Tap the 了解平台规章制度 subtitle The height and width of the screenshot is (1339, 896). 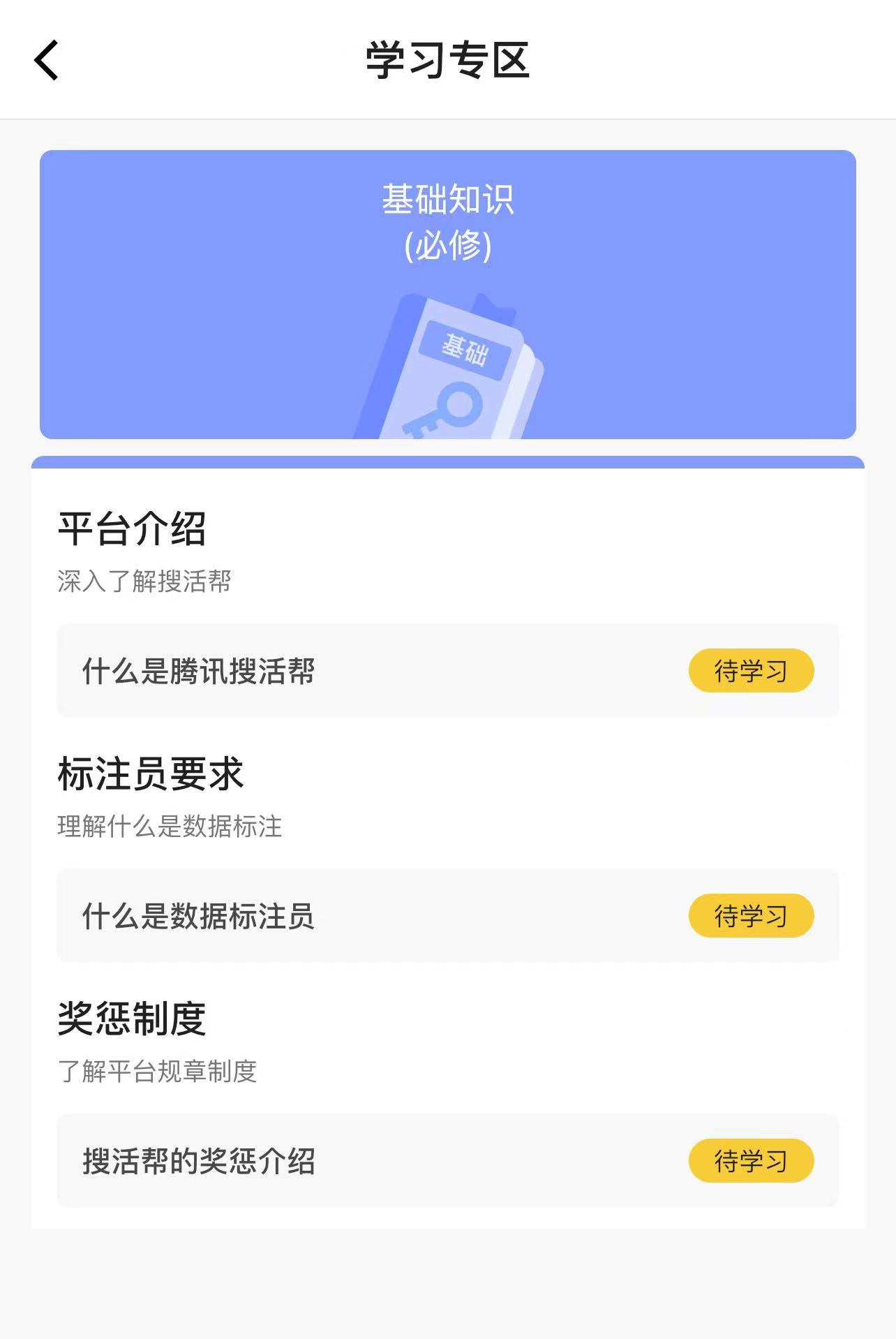[159, 1072]
